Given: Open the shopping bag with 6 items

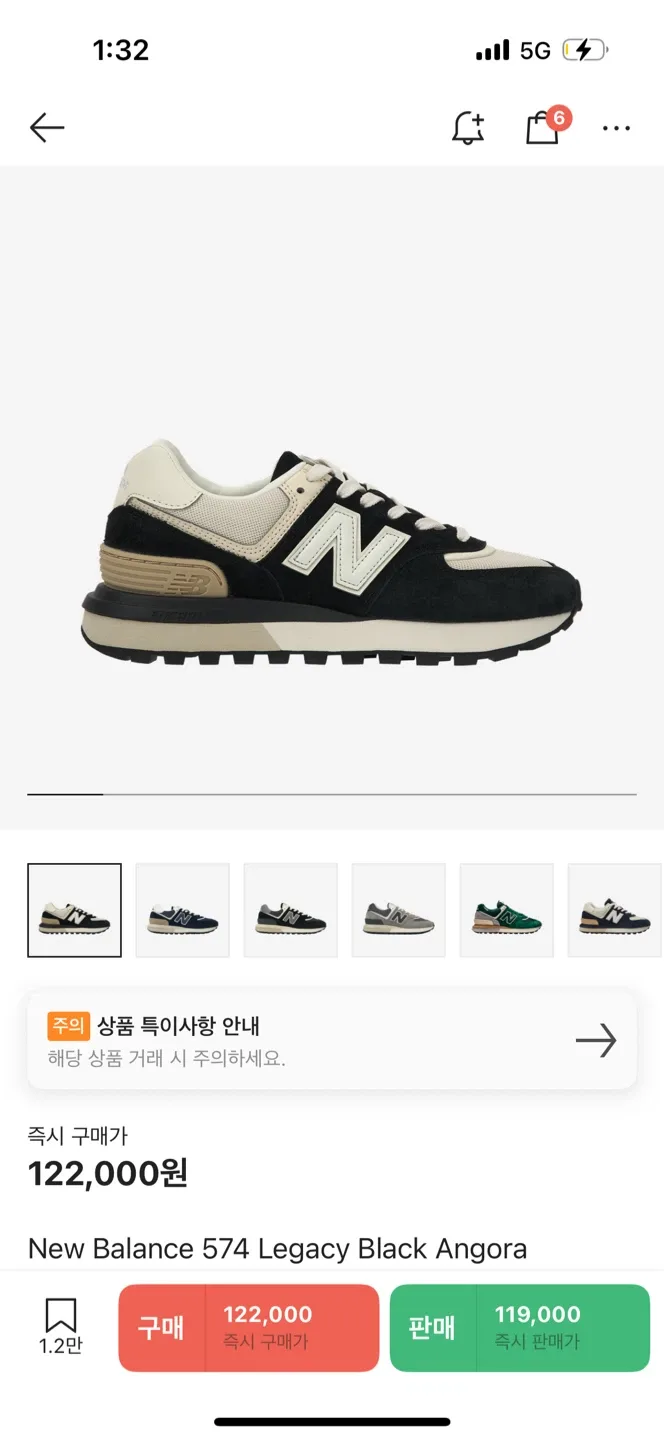Looking at the screenshot, I should pos(543,128).
